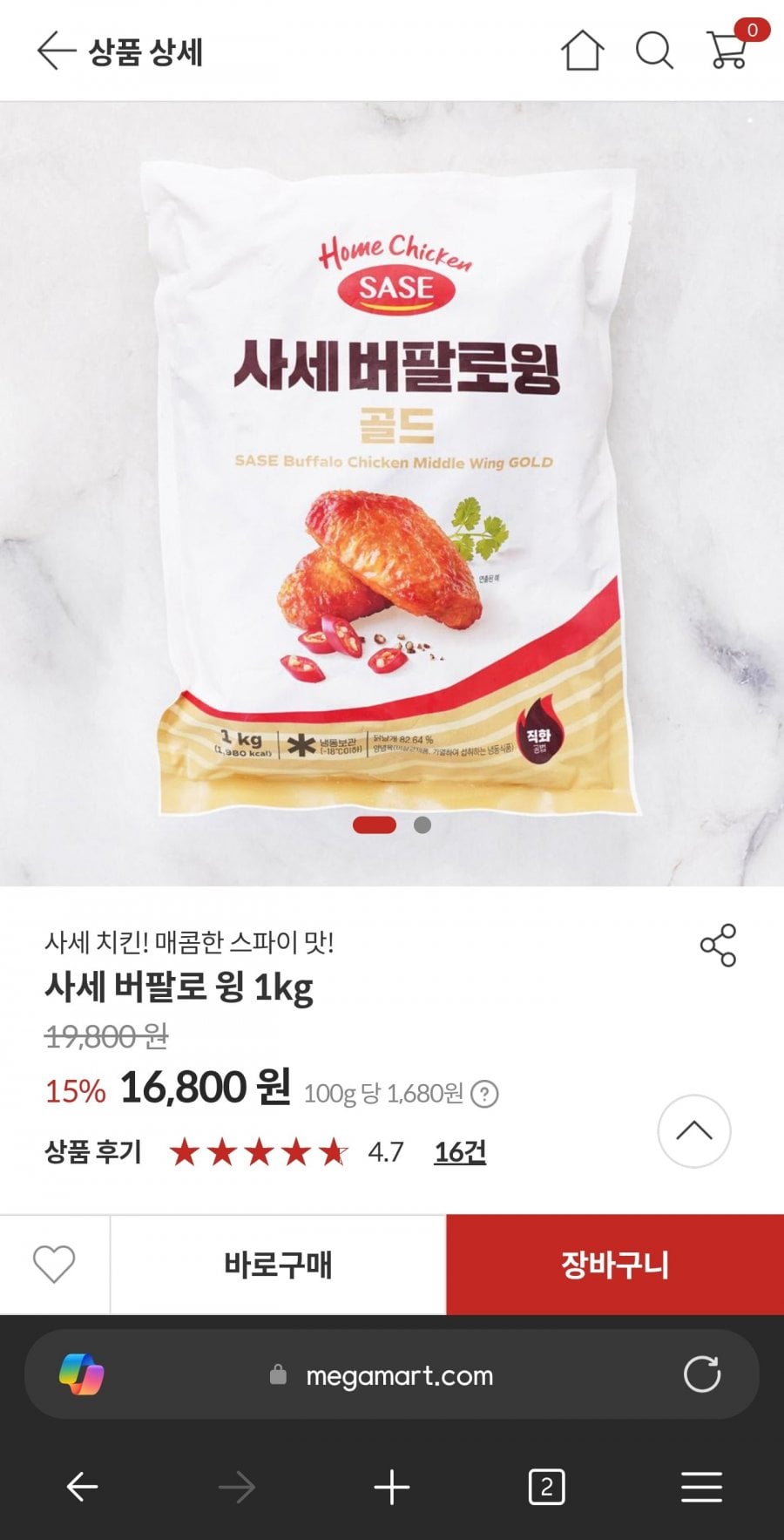Navigate back in the browser toolbar
The height and width of the screenshot is (1540, 784).
[83, 1487]
